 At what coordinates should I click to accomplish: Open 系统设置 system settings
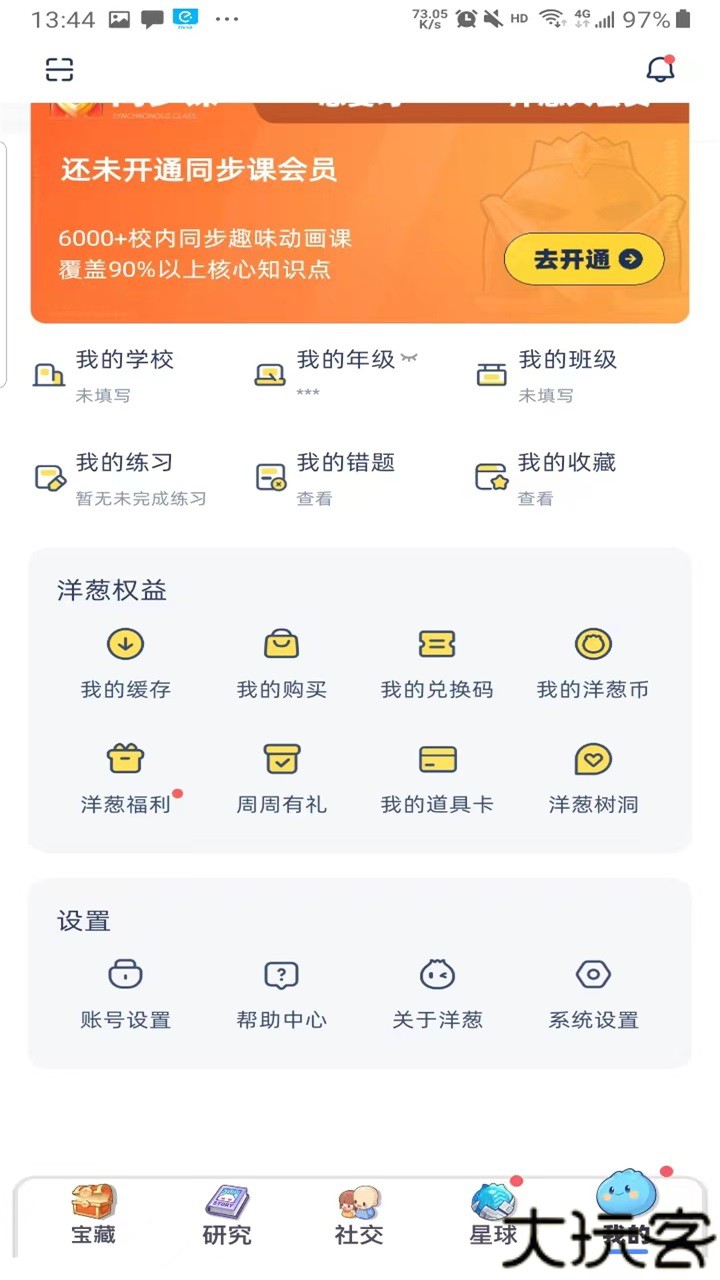(x=593, y=993)
